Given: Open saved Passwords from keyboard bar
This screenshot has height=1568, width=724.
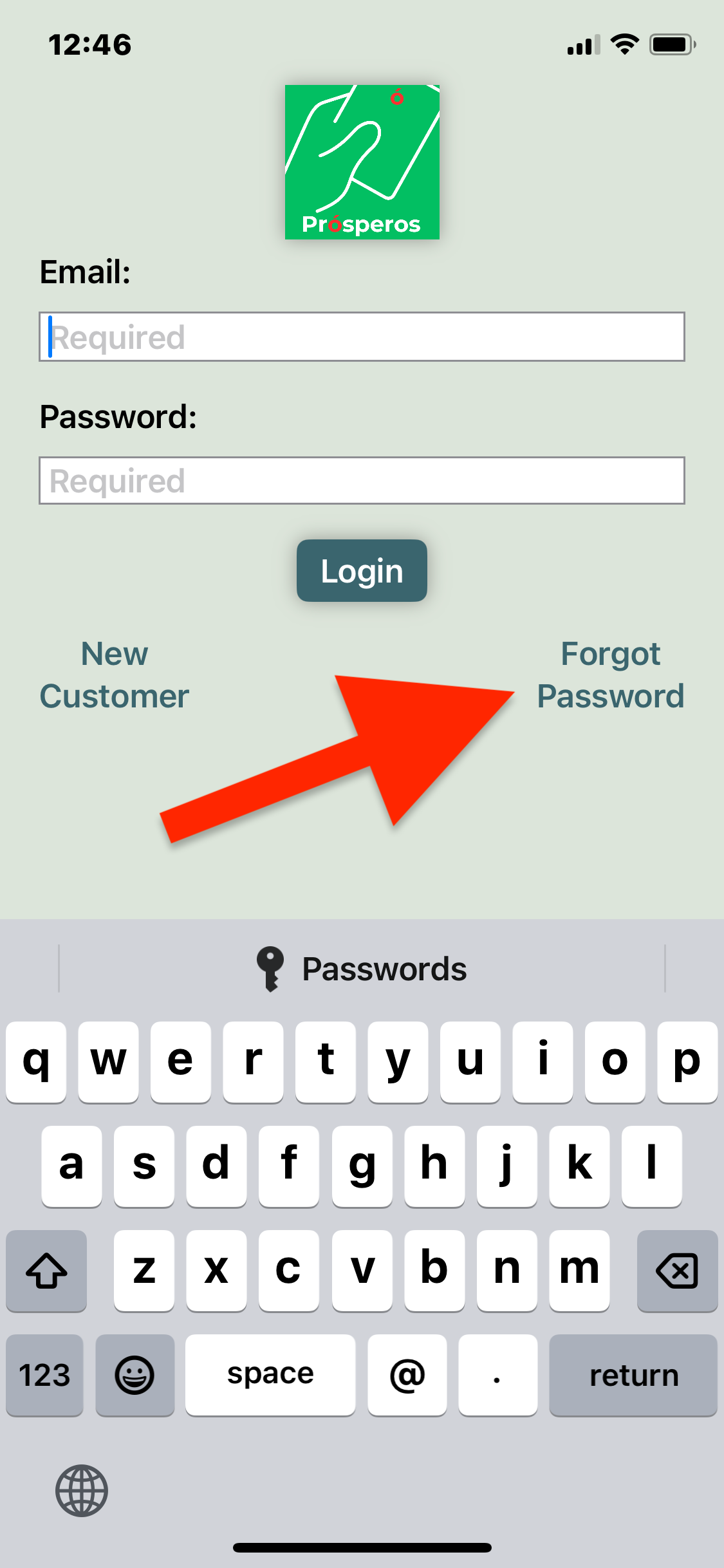Looking at the screenshot, I should [362, 969].
